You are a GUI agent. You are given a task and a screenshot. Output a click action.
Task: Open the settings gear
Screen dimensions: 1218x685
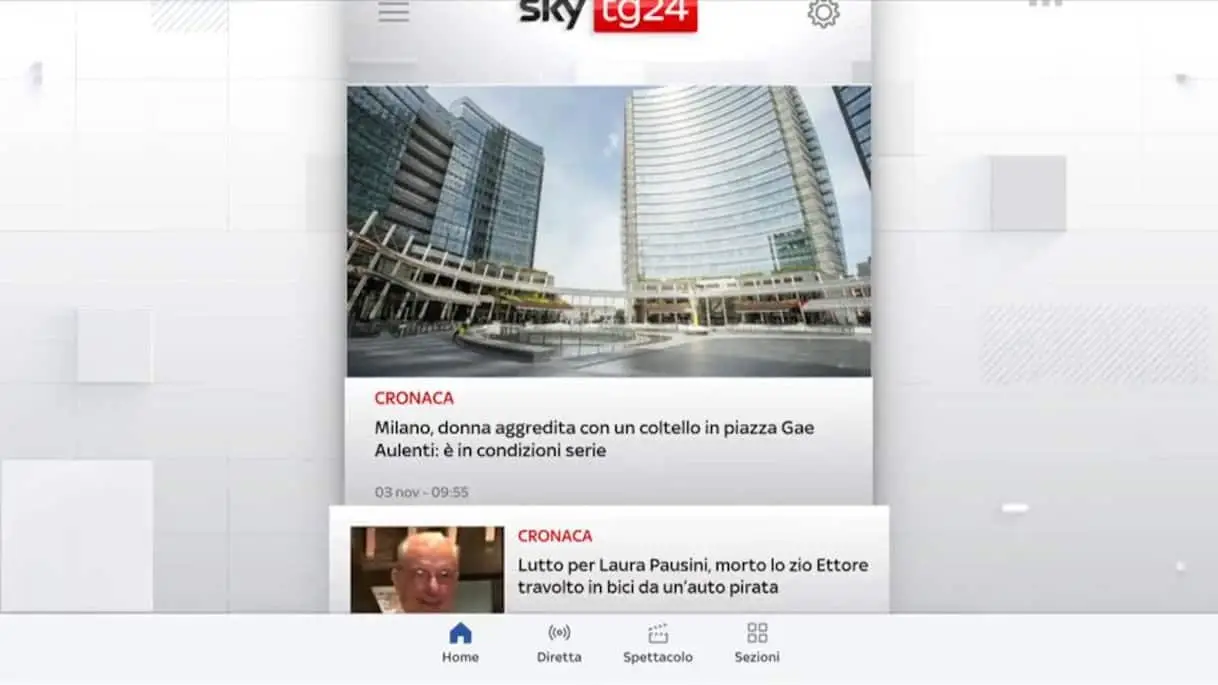[x=823, y=13]
